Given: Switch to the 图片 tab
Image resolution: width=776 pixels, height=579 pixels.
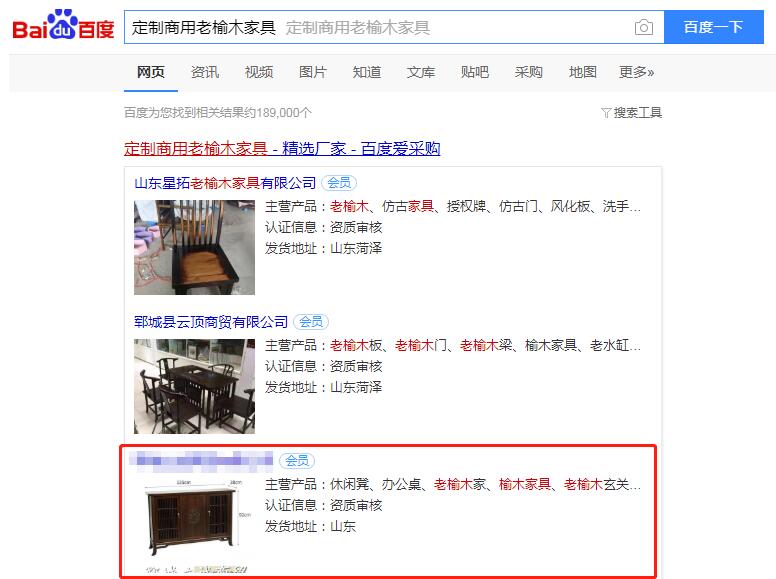Looking at the screenshot, I should click(x=313, y=72).
